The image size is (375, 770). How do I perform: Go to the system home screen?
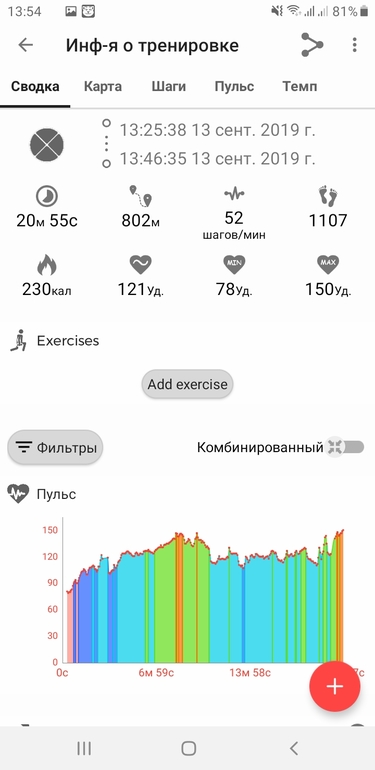click(x=188, y=748)
